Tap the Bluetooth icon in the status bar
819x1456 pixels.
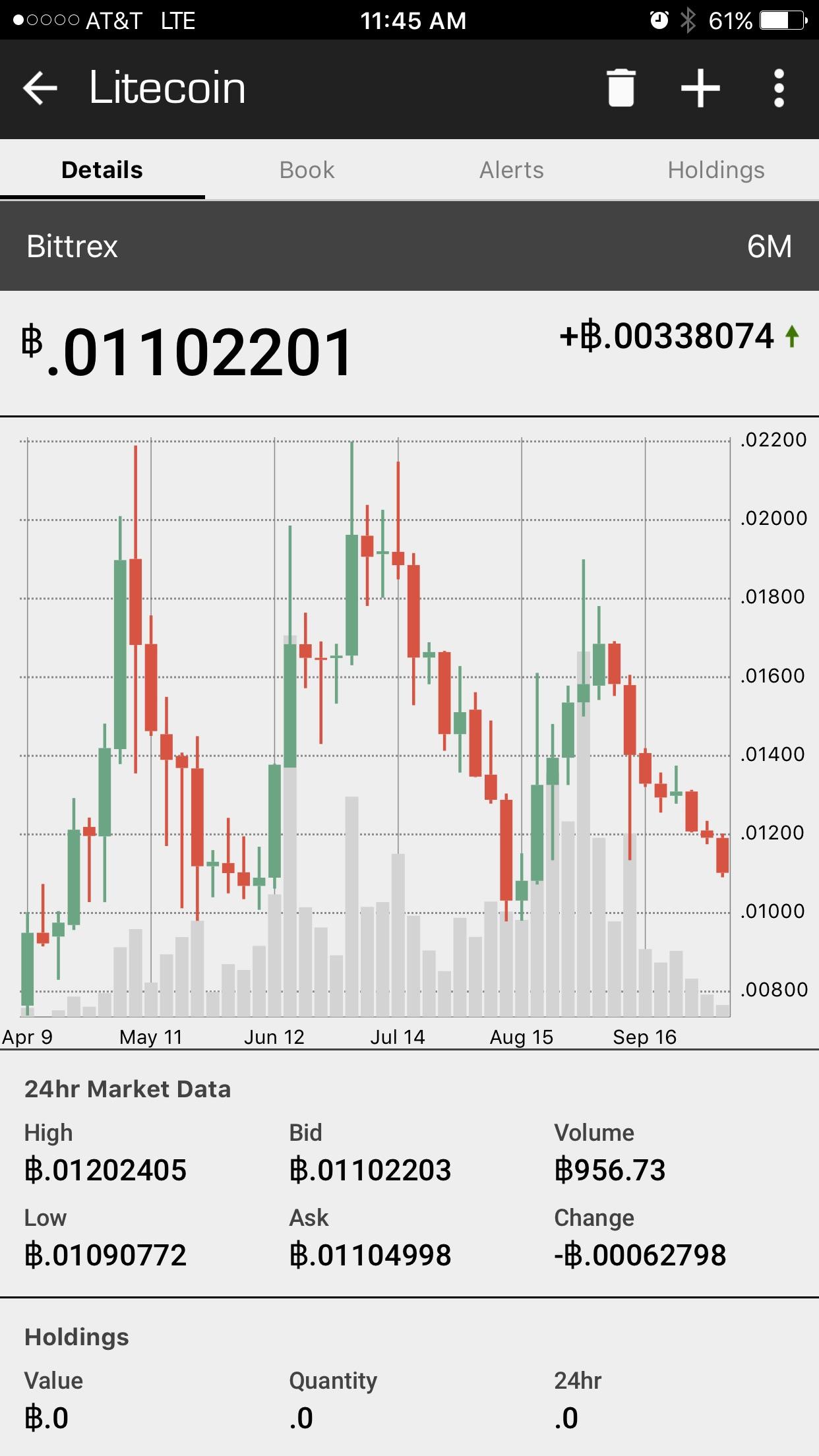[x=688, y=20]
